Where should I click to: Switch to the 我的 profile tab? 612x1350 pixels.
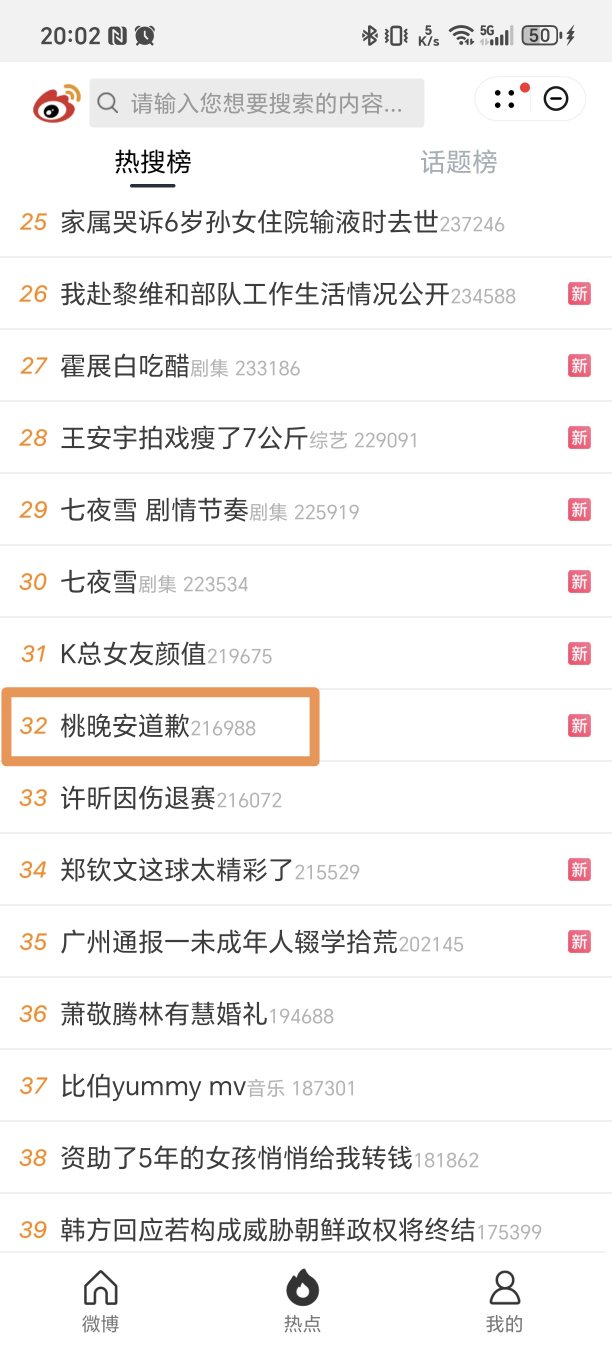coord(504,1300)
